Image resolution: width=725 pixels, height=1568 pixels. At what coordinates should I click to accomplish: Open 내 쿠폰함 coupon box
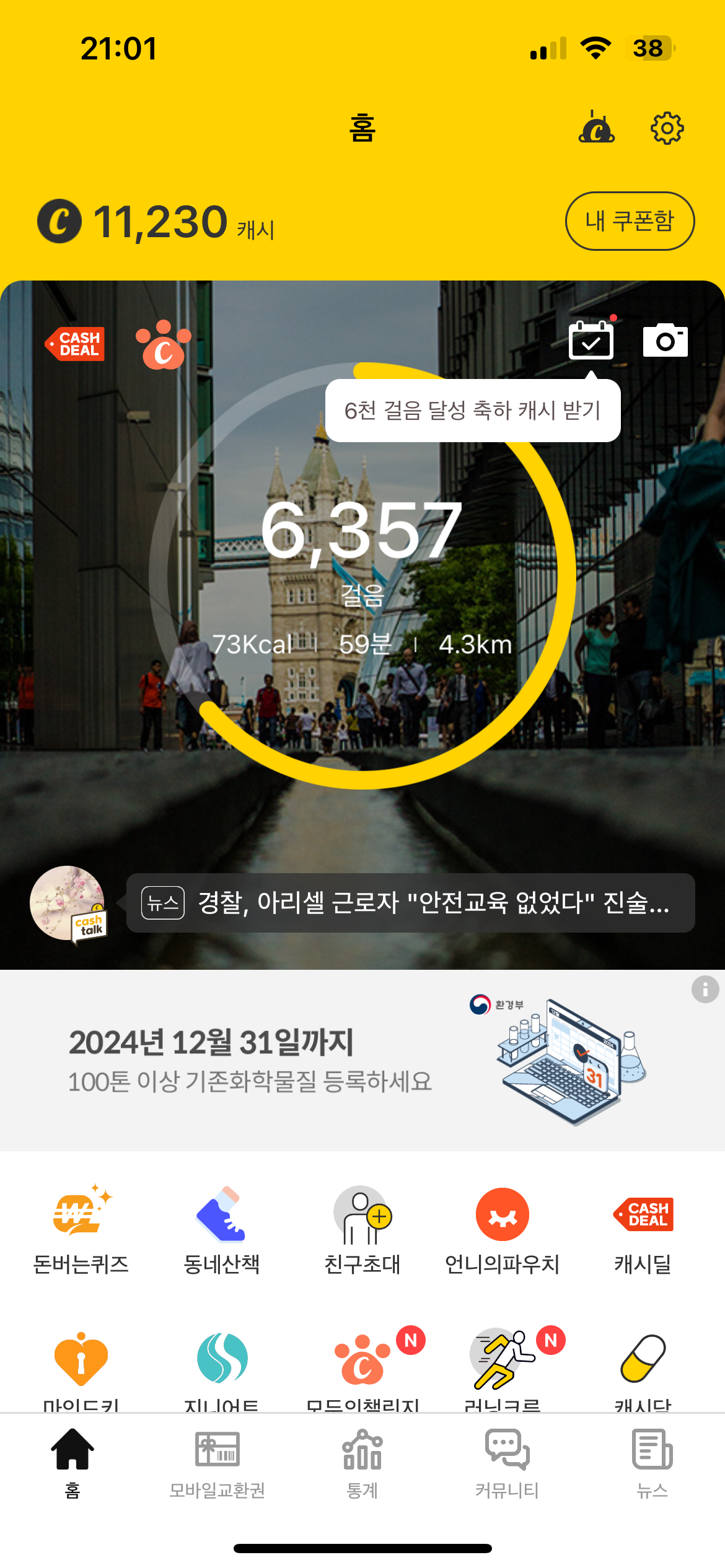tap(630, 221)
